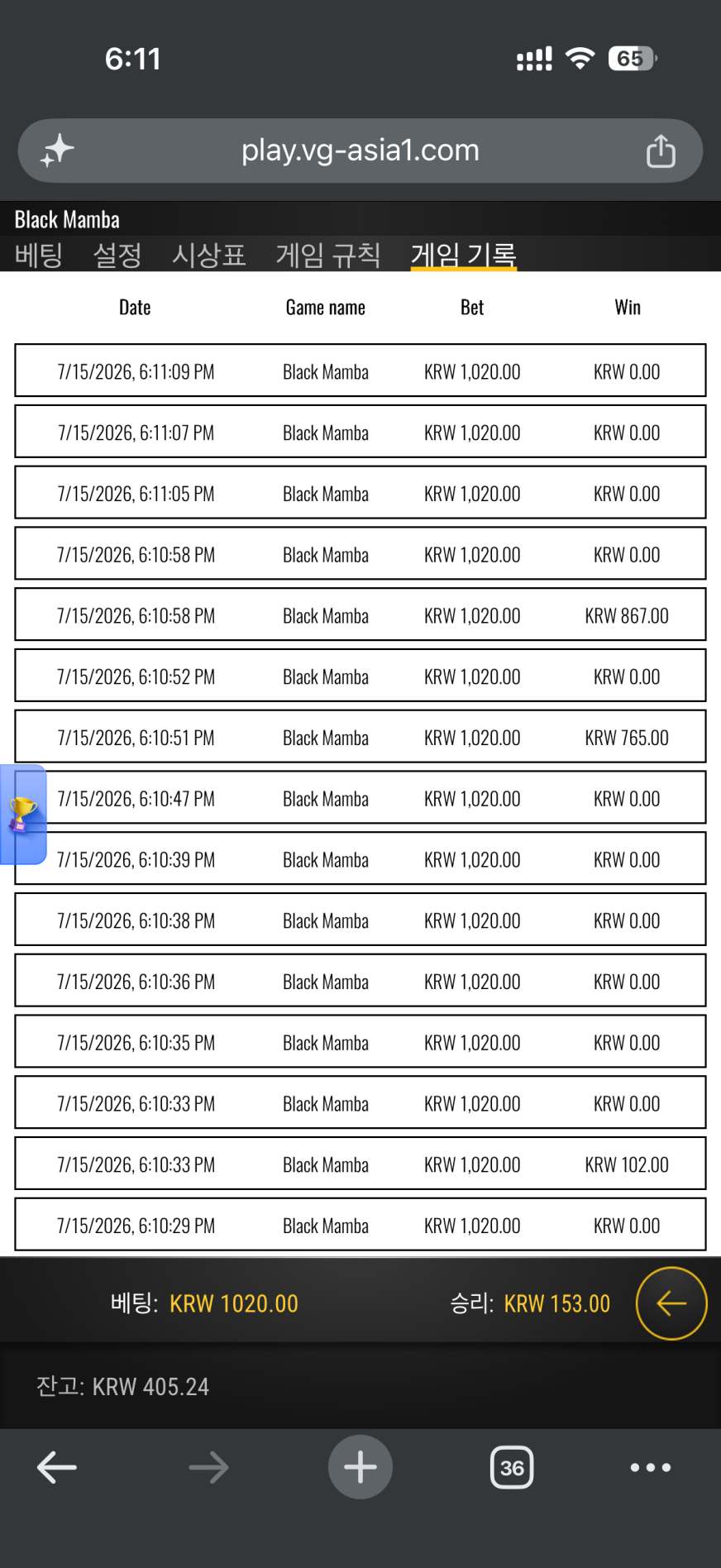Open the trophy side widget
Image resolution: width=721 pixels, height=1568 pixels.
point(22,815)
